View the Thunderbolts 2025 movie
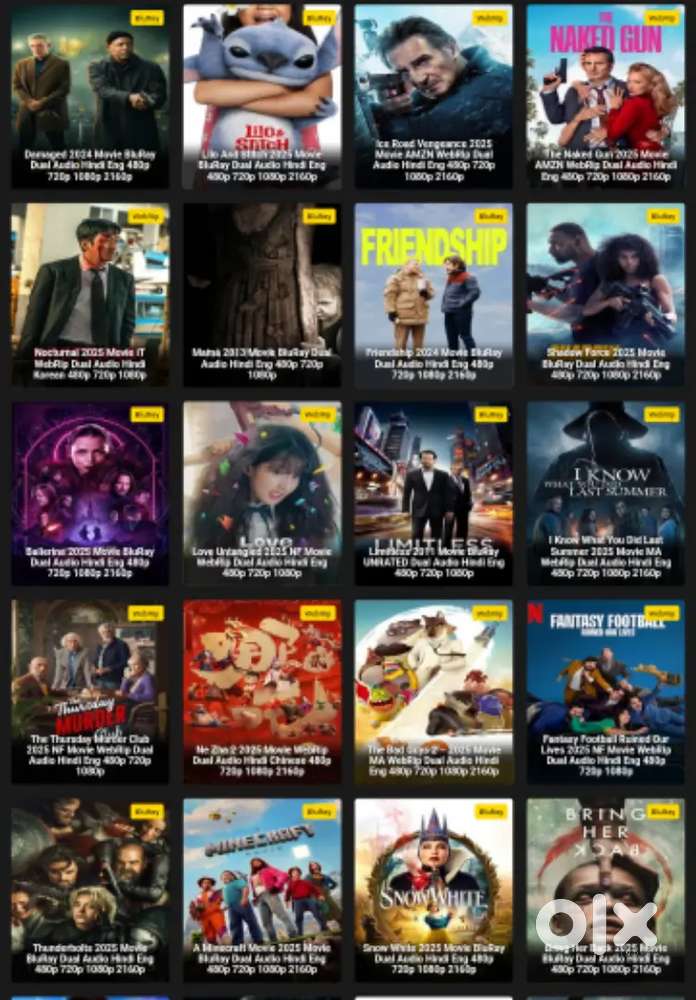 pyautogui.click(x=90, y=888)
